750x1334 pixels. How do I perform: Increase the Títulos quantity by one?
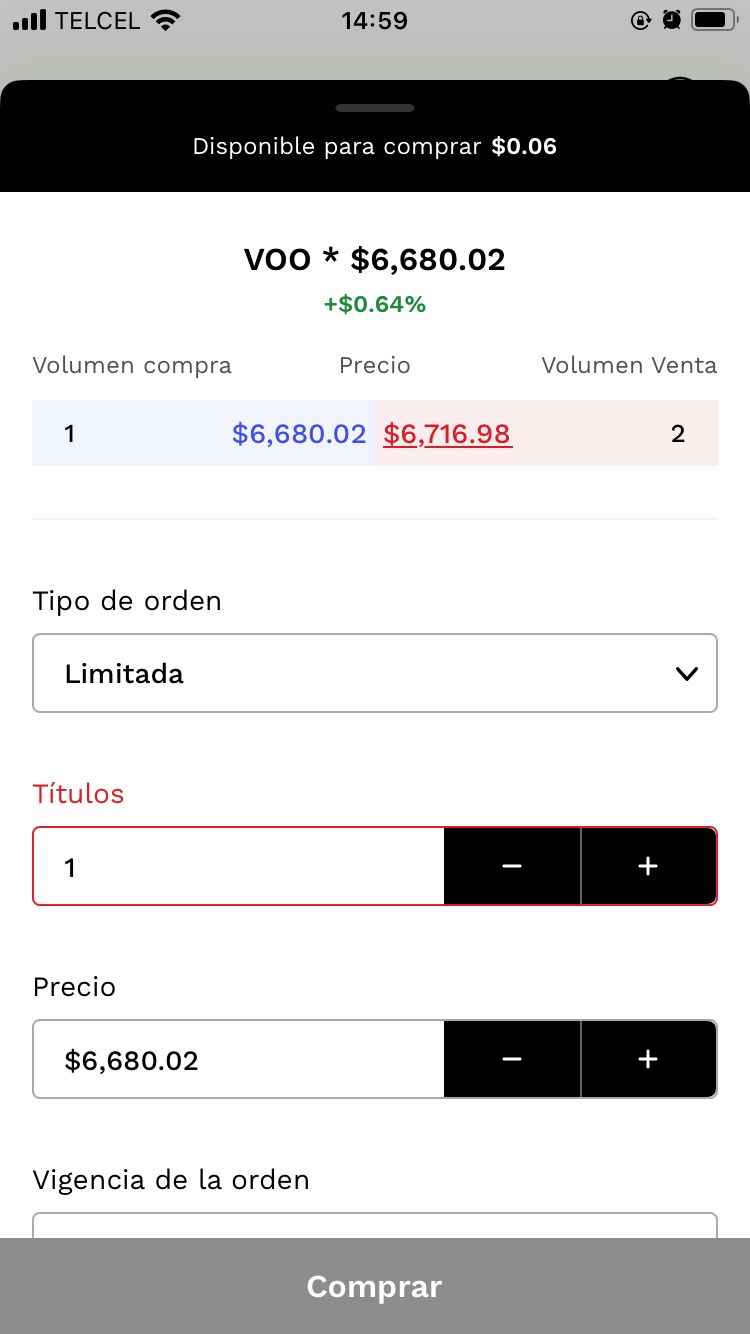(x=648, y=866)
